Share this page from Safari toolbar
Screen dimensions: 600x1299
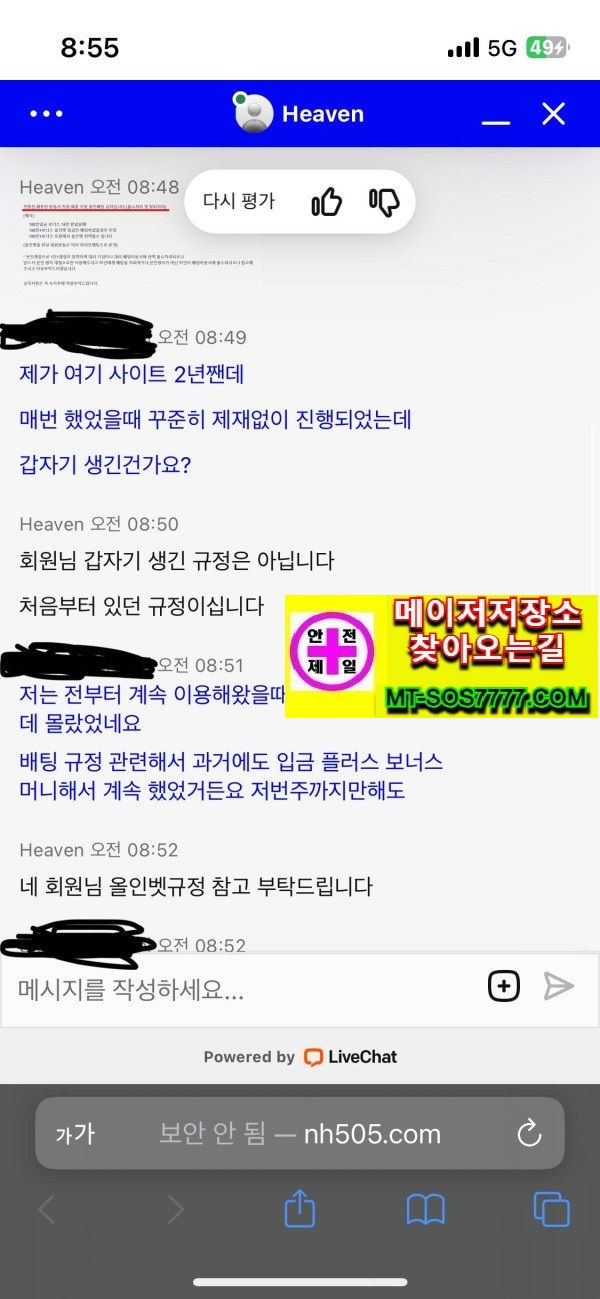coord(300,1209)
